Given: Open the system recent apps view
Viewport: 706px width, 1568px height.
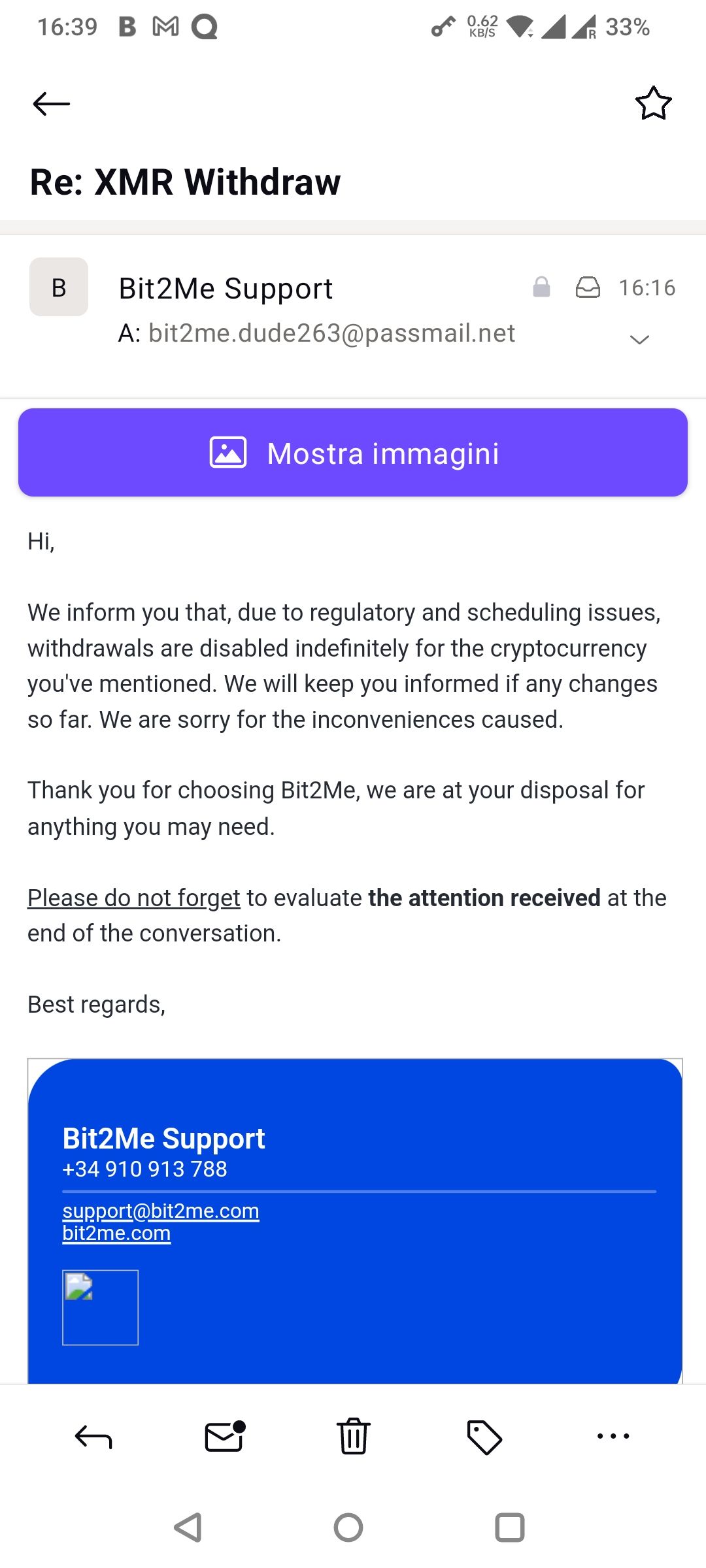Looking at the screenshot, I should tap(510, 1527).
